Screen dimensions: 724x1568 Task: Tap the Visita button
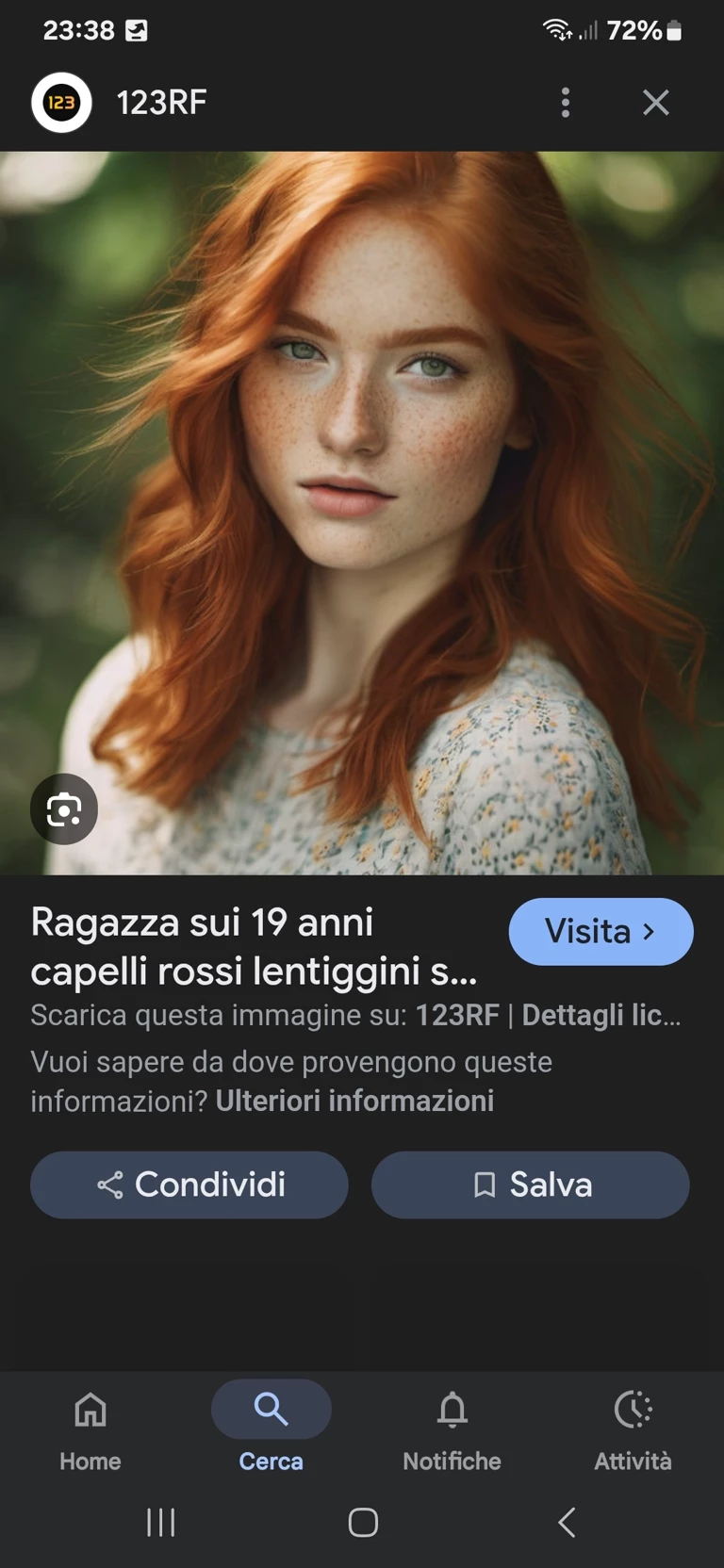click(x=601, y=931)
